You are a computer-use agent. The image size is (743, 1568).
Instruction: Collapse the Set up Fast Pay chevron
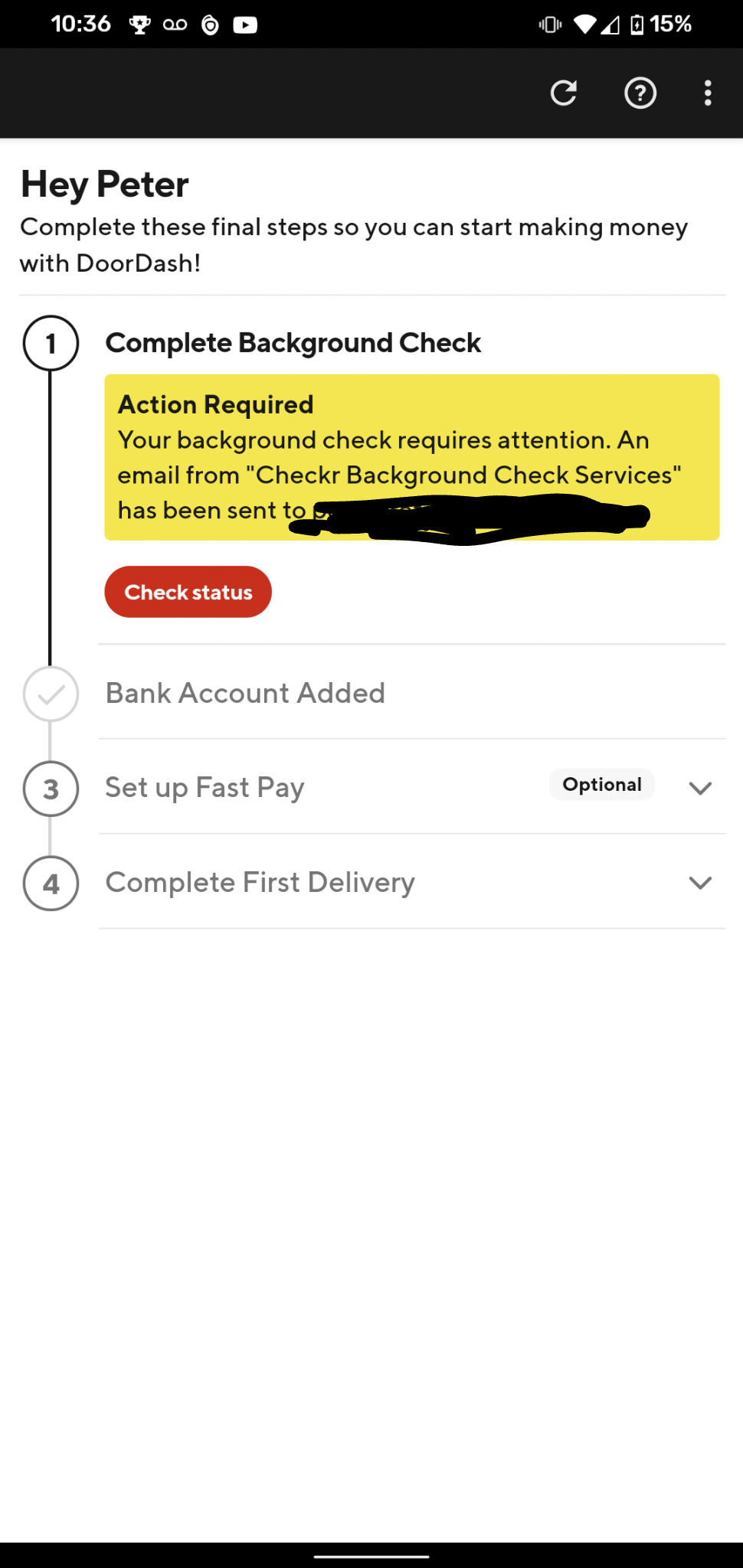point(699,789)
